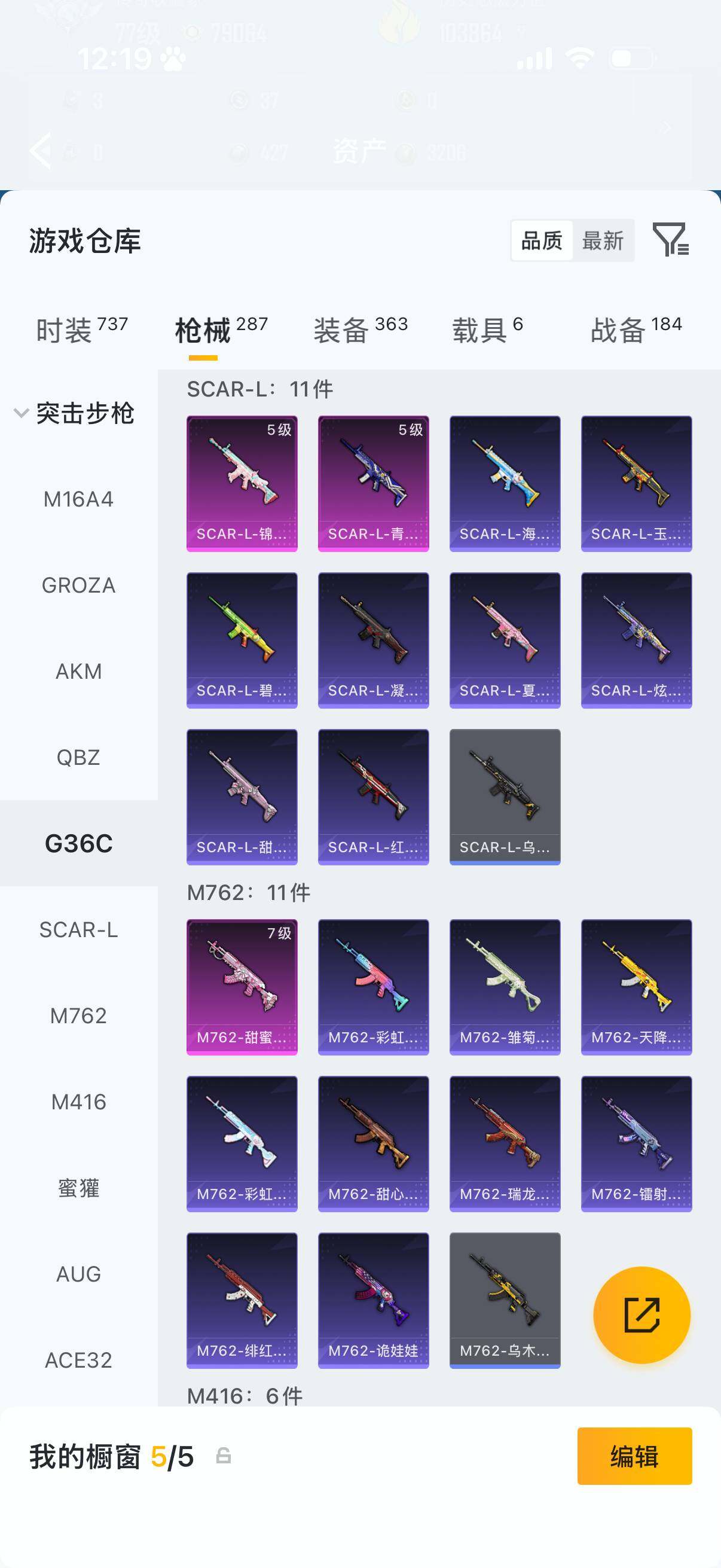Open the filter funnel icon
The width and height of the screenshot is (721, 1568).
click(671, 239)
